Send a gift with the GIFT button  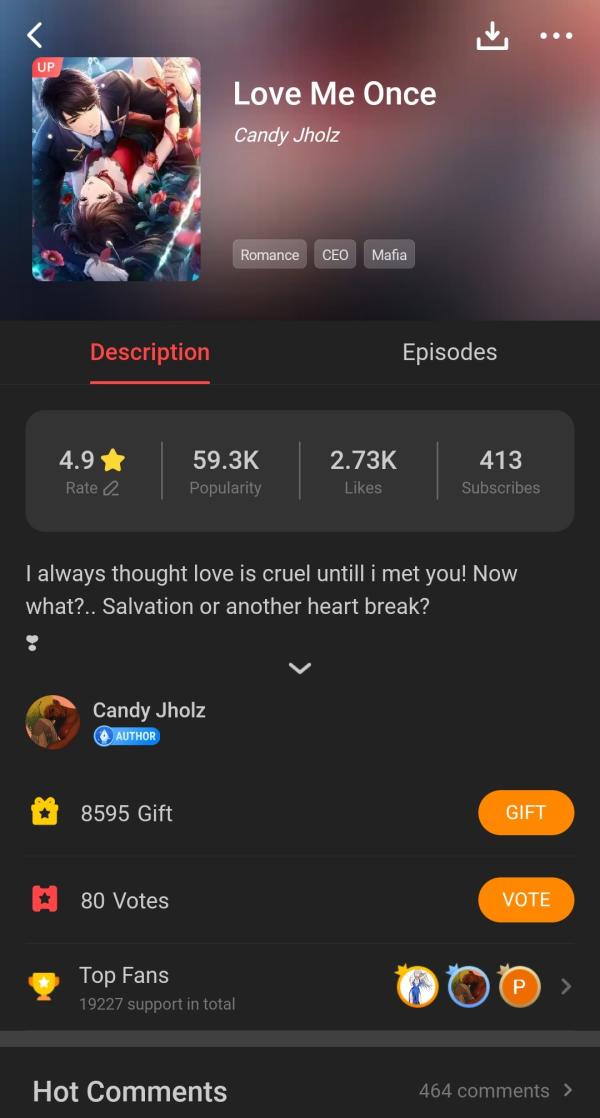point(526,813)
